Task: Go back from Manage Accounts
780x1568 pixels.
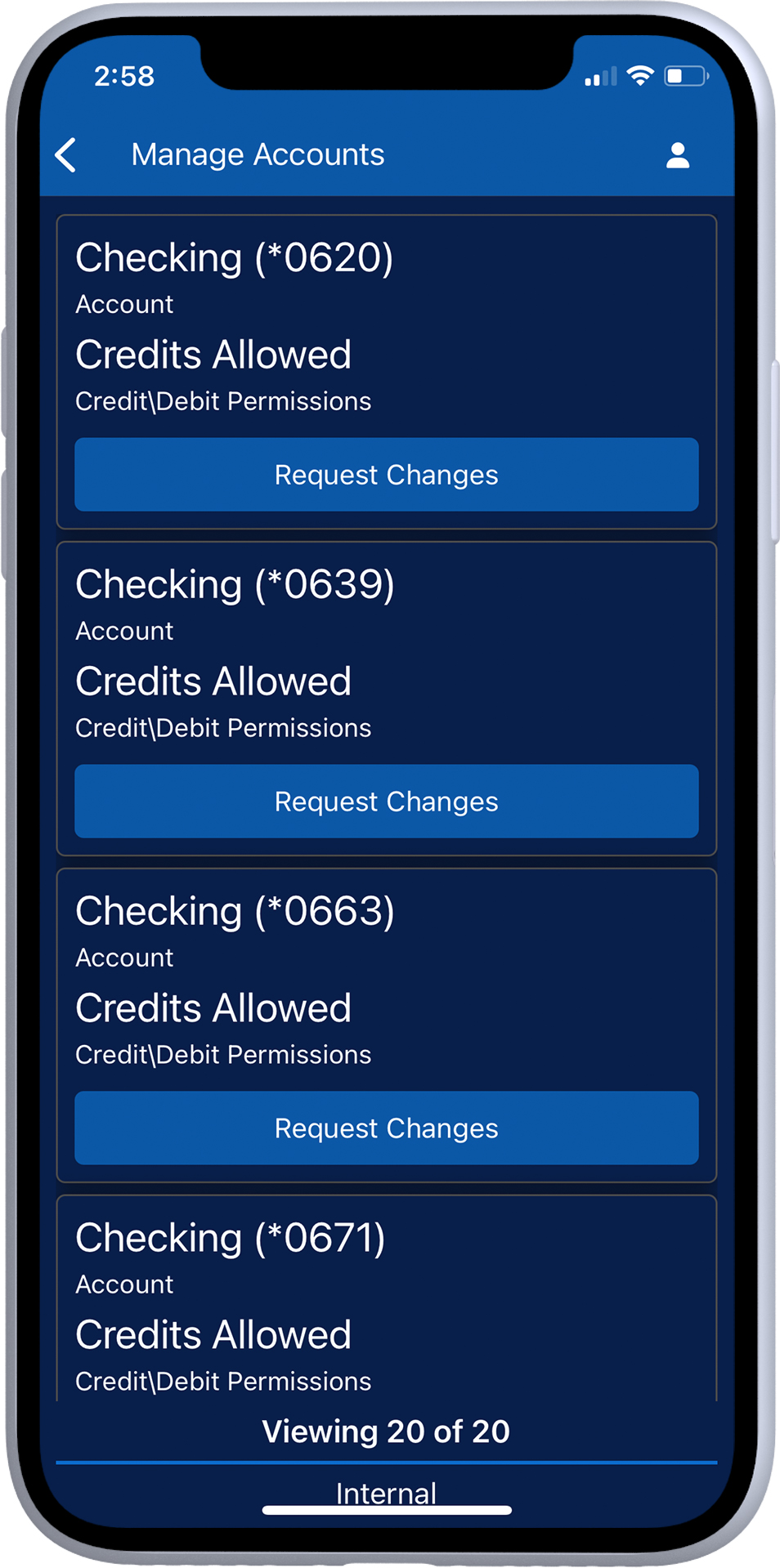Action: point(66,154)
